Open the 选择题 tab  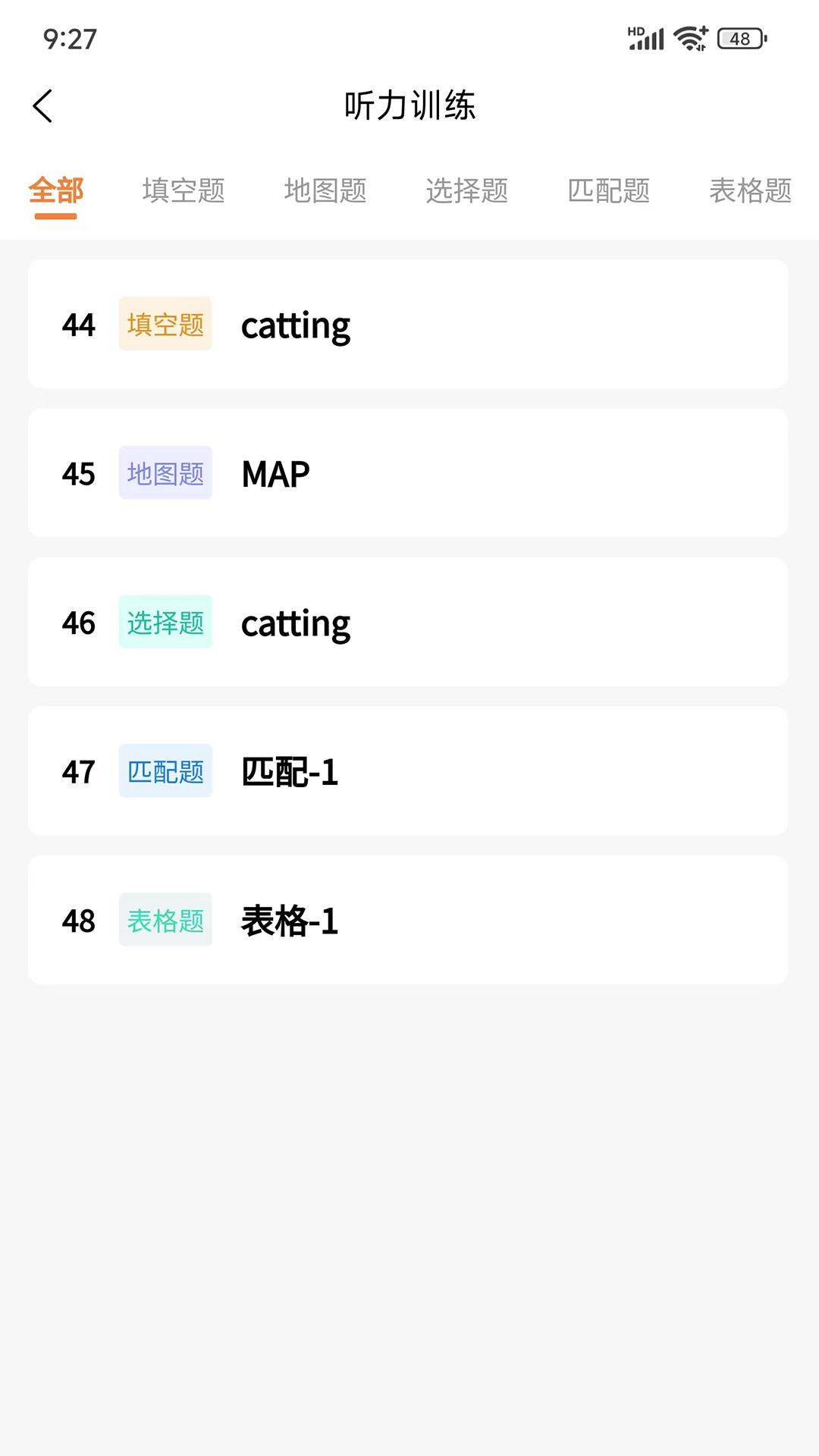467,190
